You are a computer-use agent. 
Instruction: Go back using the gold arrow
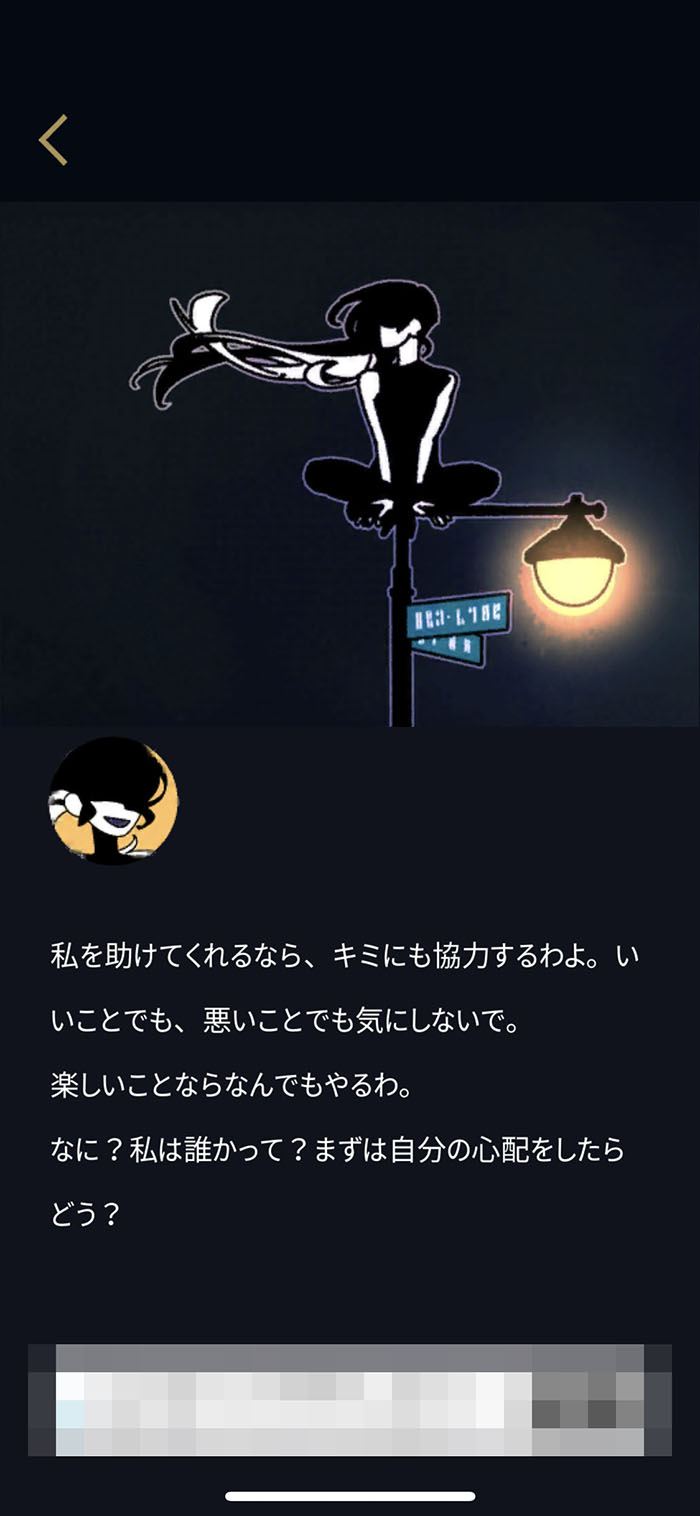(54, 140)
